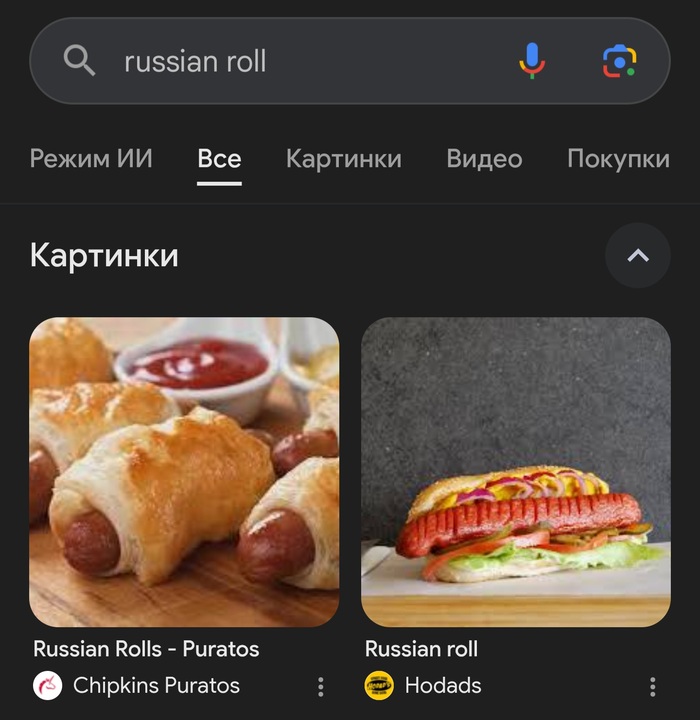This screenshot has width=700, height=720.
Task: Select the Все tab
Action: 219,159
